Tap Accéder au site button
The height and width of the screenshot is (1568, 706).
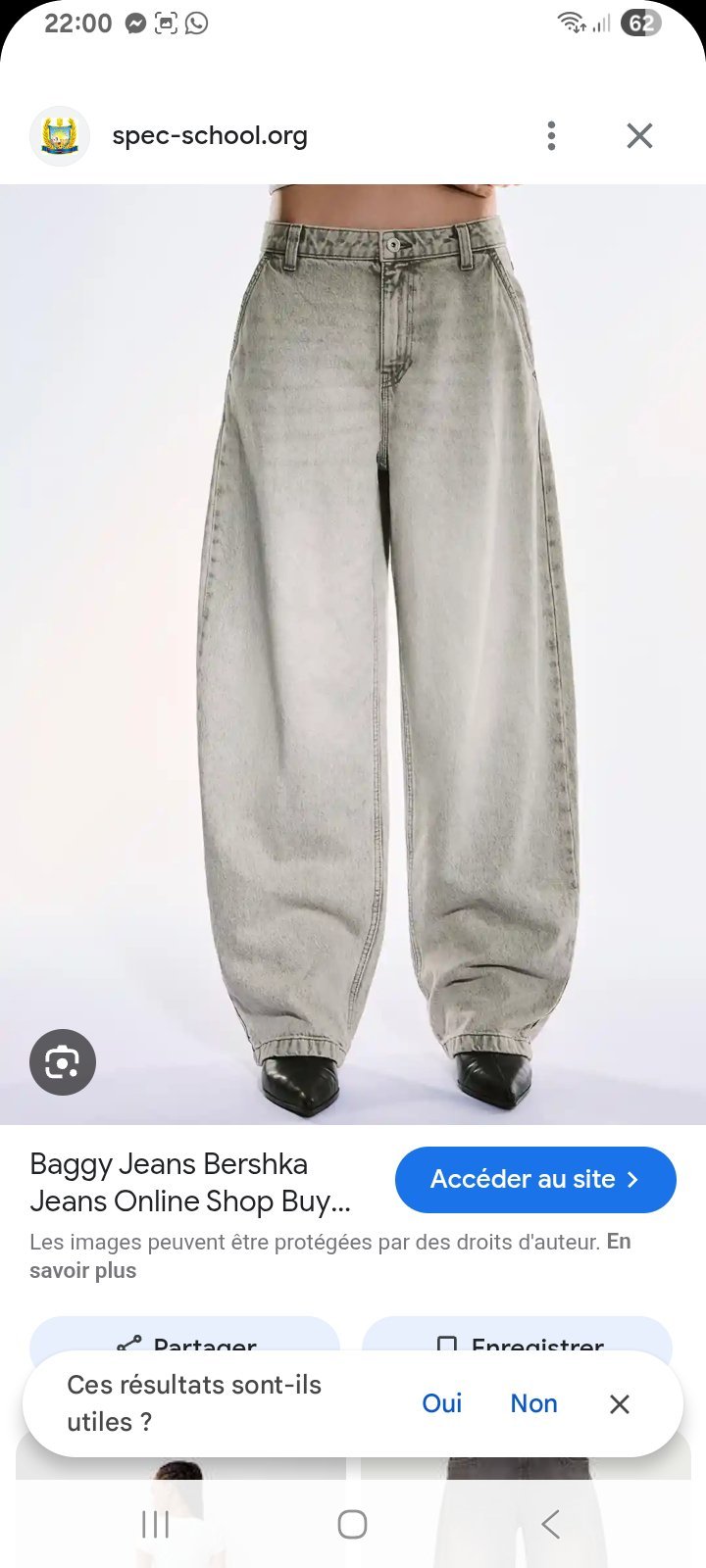click(x=535, y=1179)
